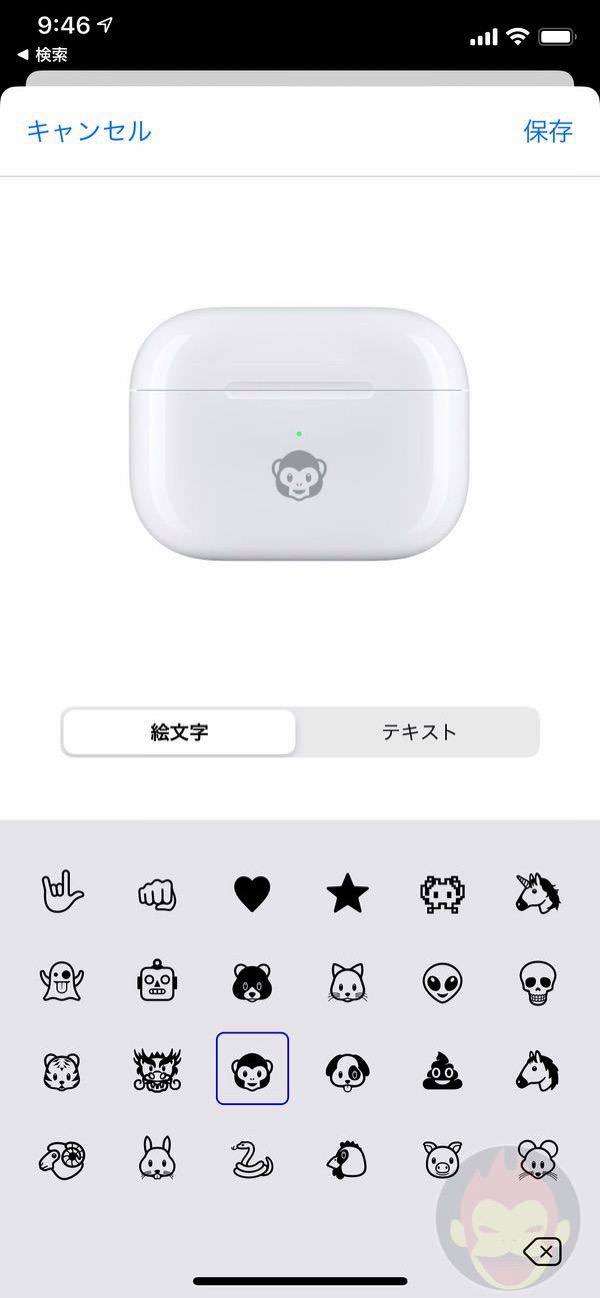This screenshot has width=600, height=1298.
Task: Pick the star emoji
Action: 347,893
